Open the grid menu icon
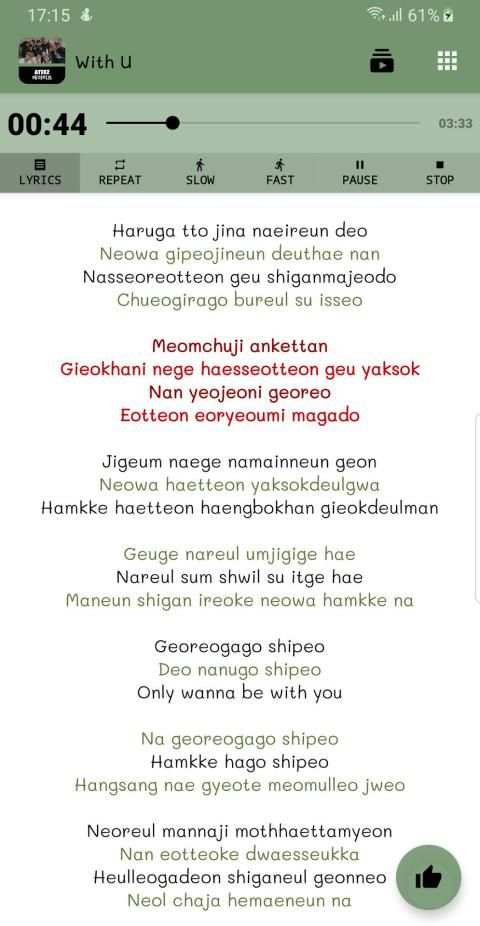Viewport: 480px width, 926px height. tap(447, 61)
